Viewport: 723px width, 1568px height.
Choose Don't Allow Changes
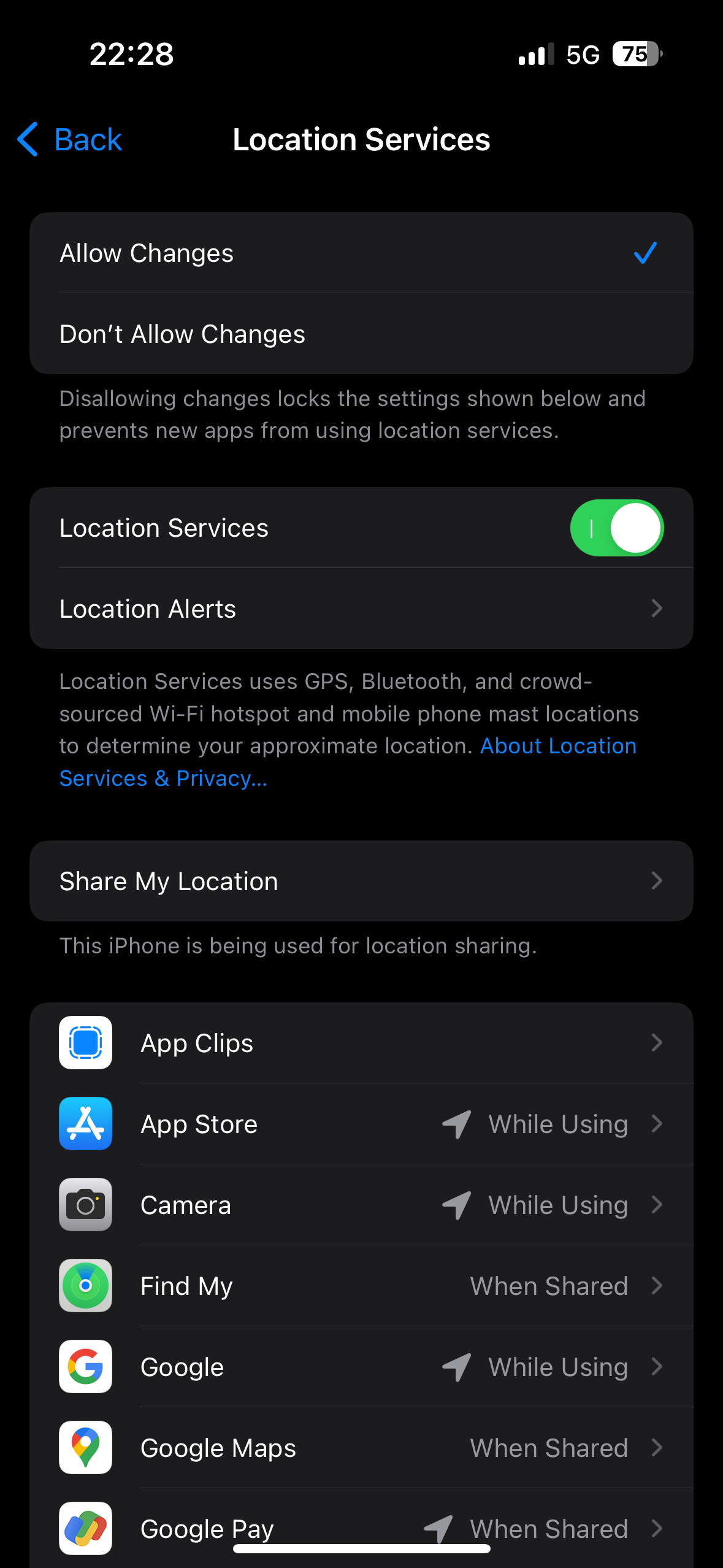pyautogui.click(x=361, y=334)
